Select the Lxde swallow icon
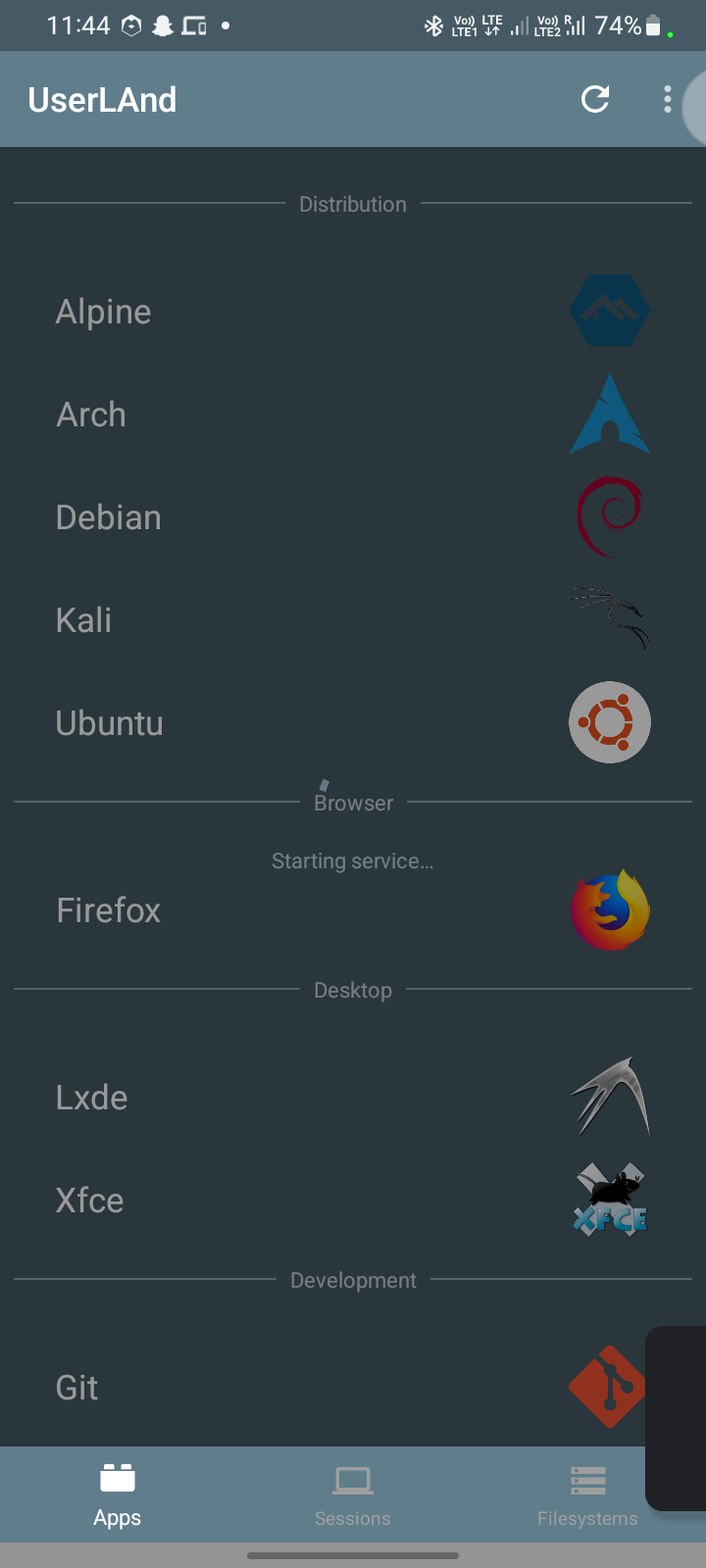The image size is (706, 1568). (x=610, y=1096)
